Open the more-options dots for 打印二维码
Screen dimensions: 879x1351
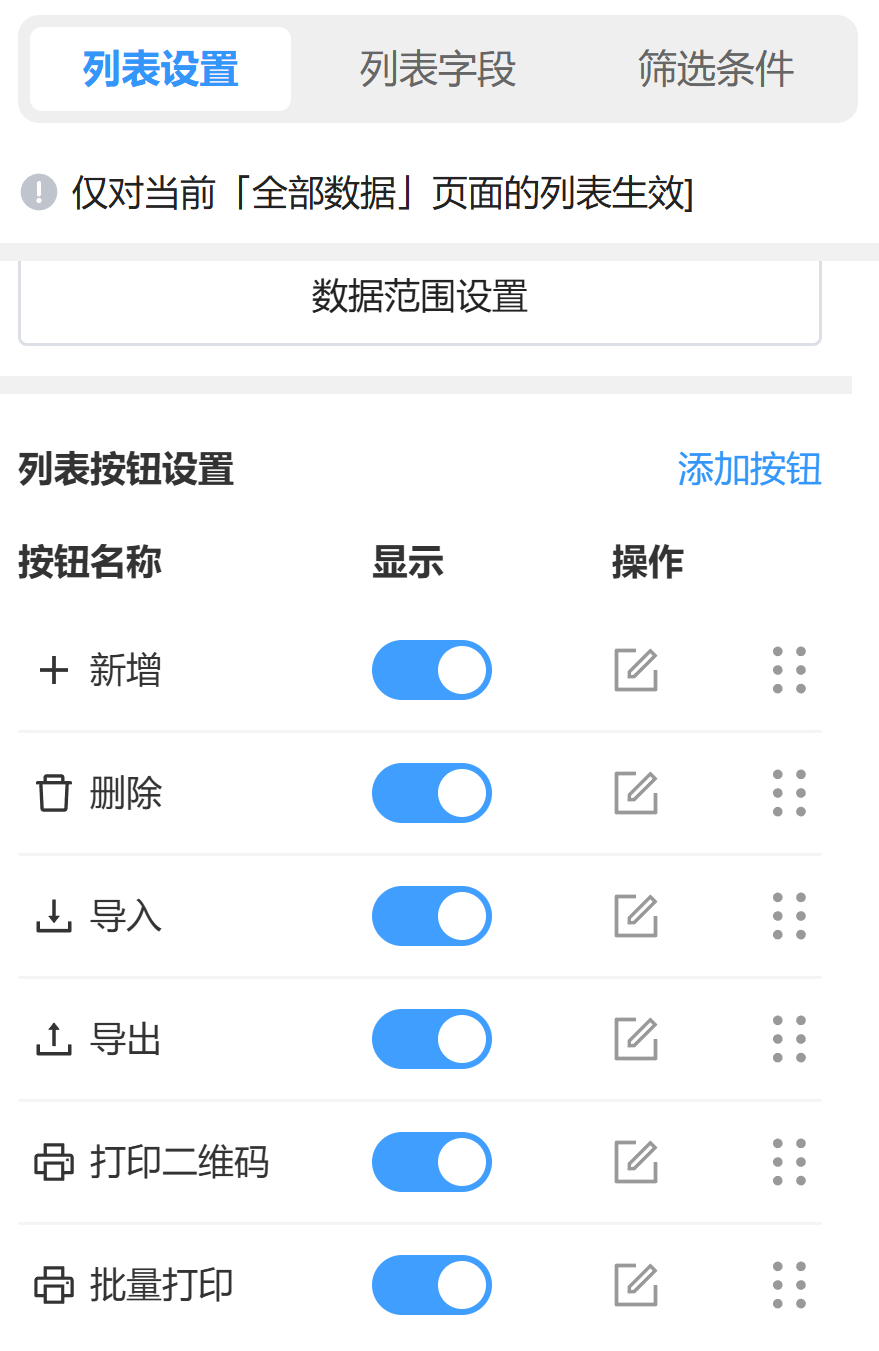click(790, 1162)
